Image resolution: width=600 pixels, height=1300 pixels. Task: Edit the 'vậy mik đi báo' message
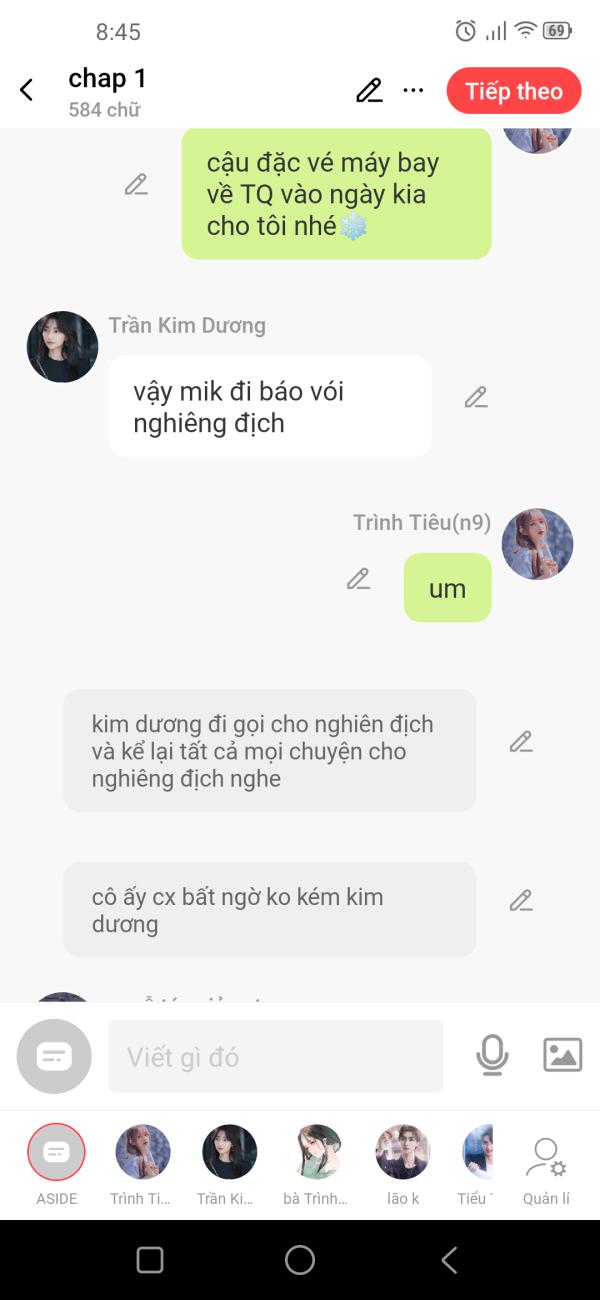476,398
